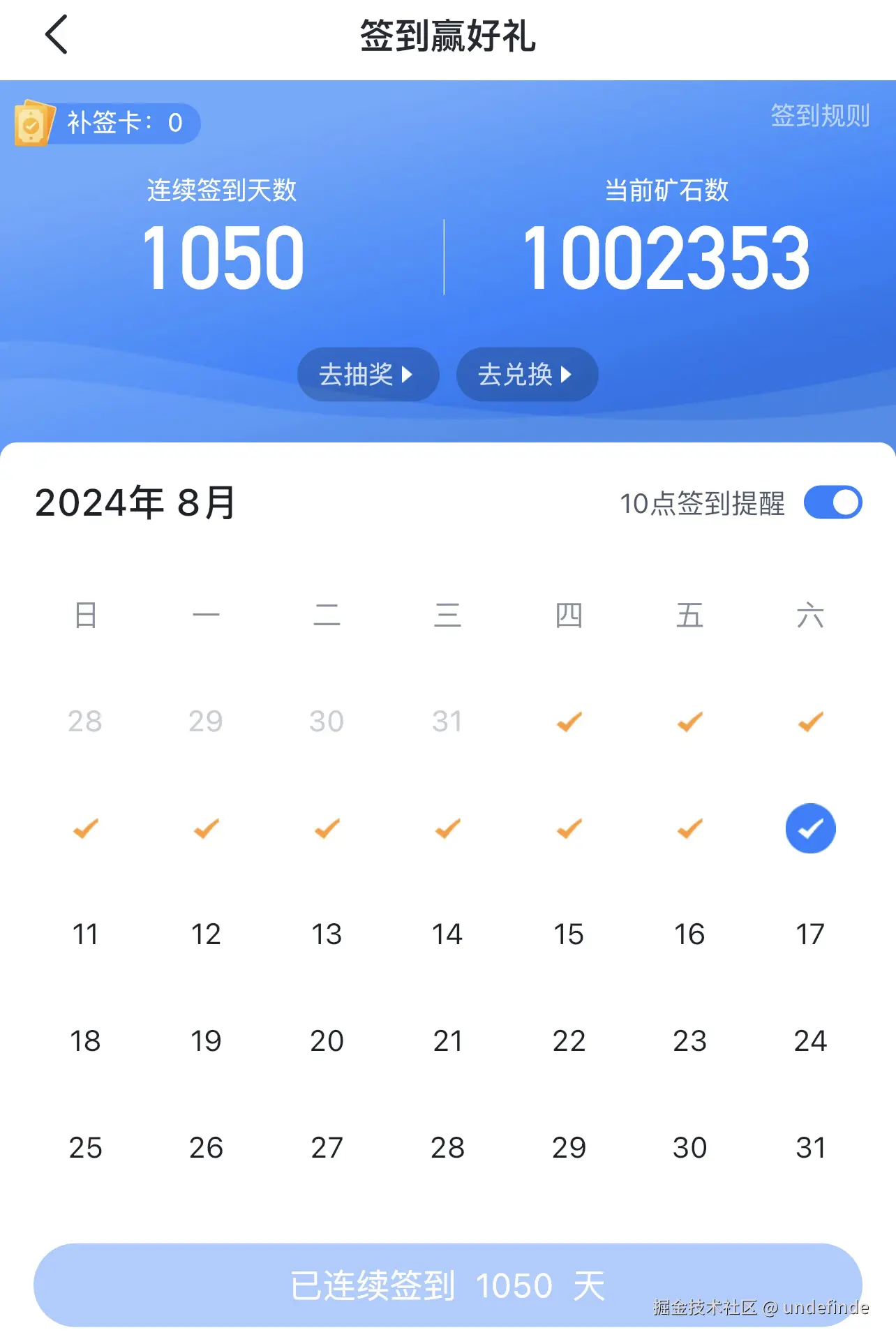This screenshot has height=1344, width=896.
Task: Open the 签到规则 sign-in rules
Action: [819, 117]
